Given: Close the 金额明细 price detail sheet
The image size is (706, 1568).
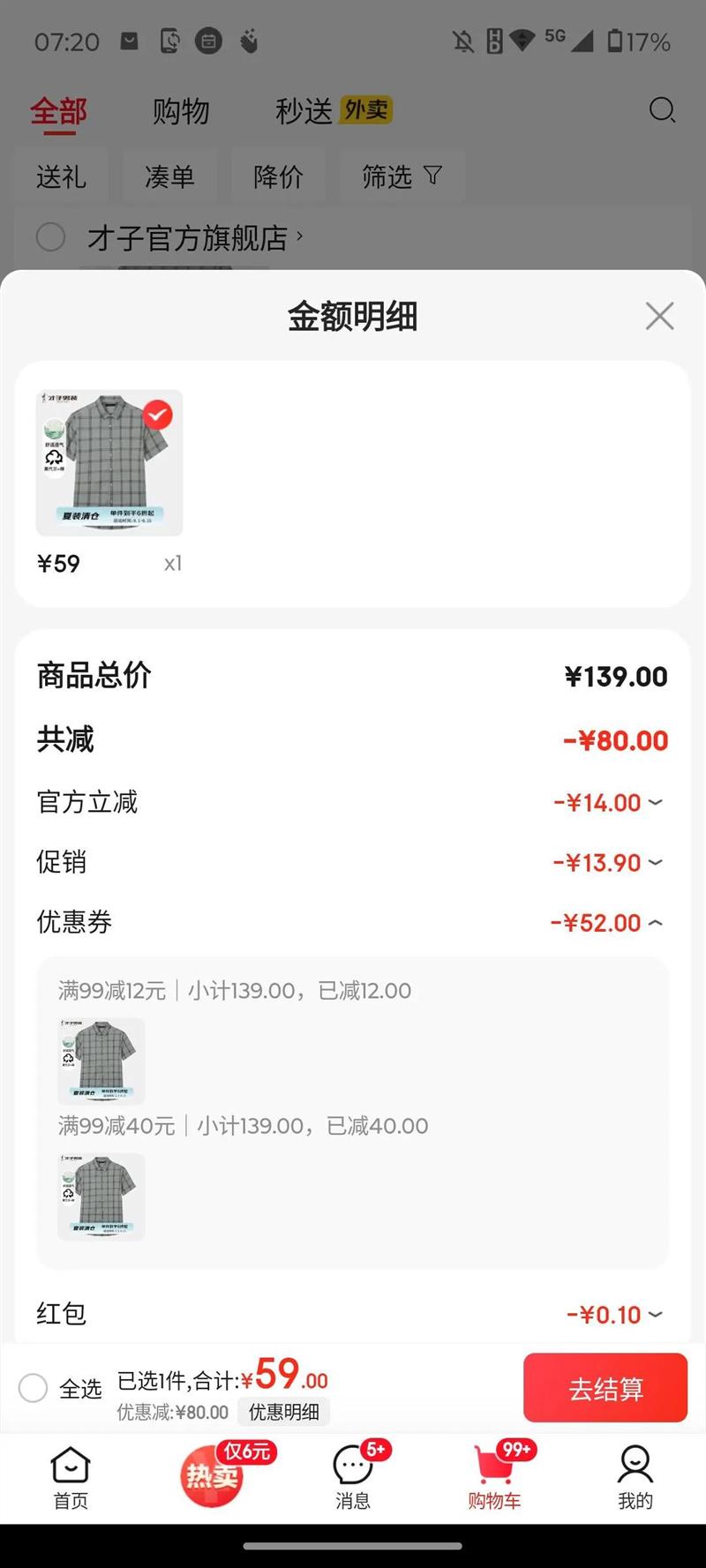Looking at the screenshot, I should click(x=659, y=316).
